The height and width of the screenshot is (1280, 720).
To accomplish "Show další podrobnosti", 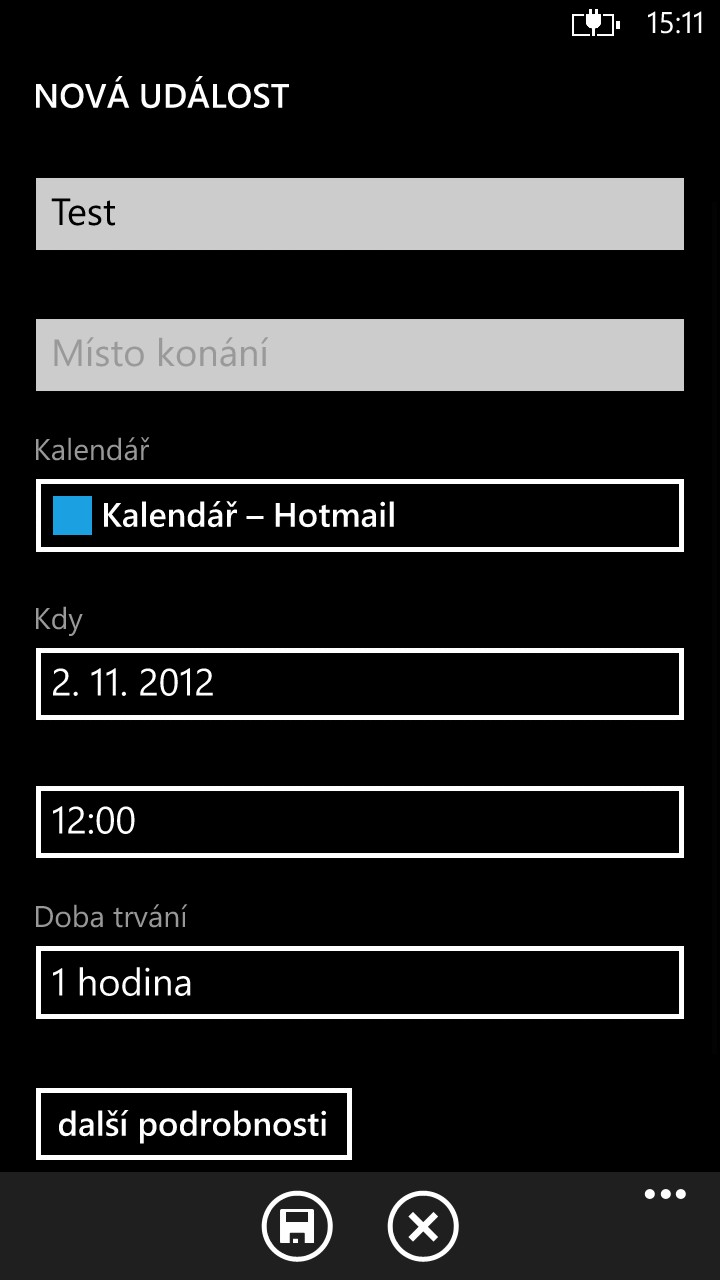I will [x=194, y=1124].
